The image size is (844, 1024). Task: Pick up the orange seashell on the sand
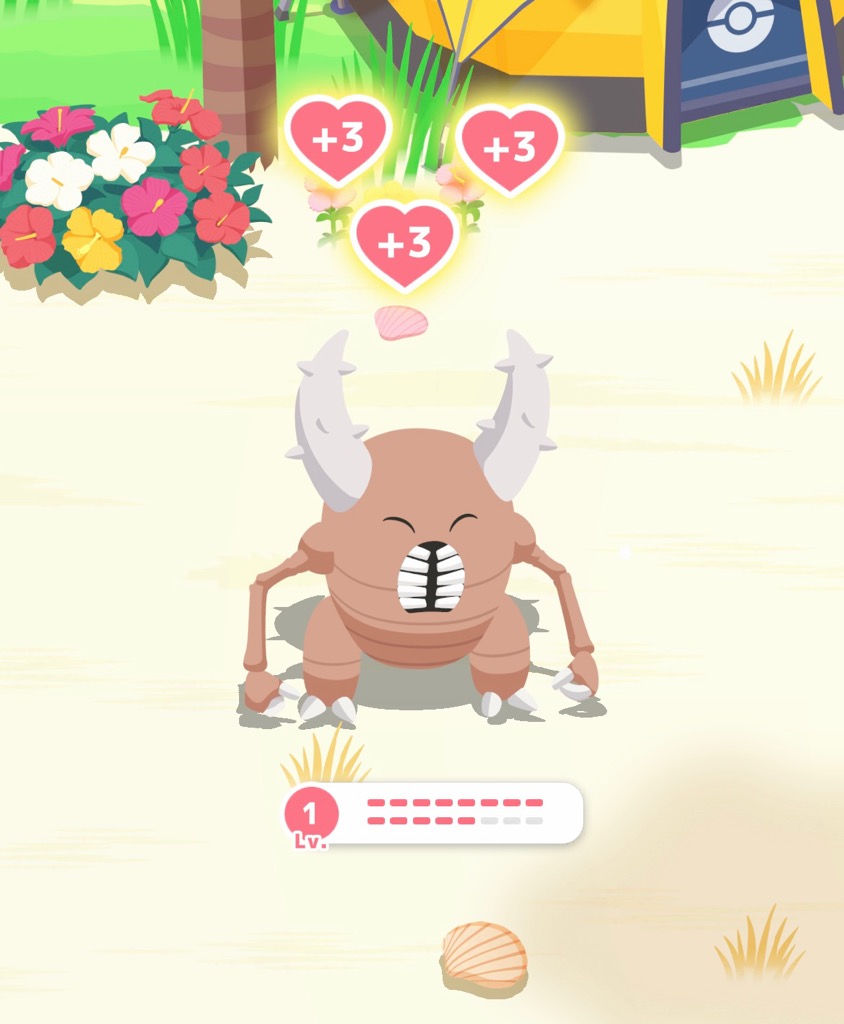484,954
